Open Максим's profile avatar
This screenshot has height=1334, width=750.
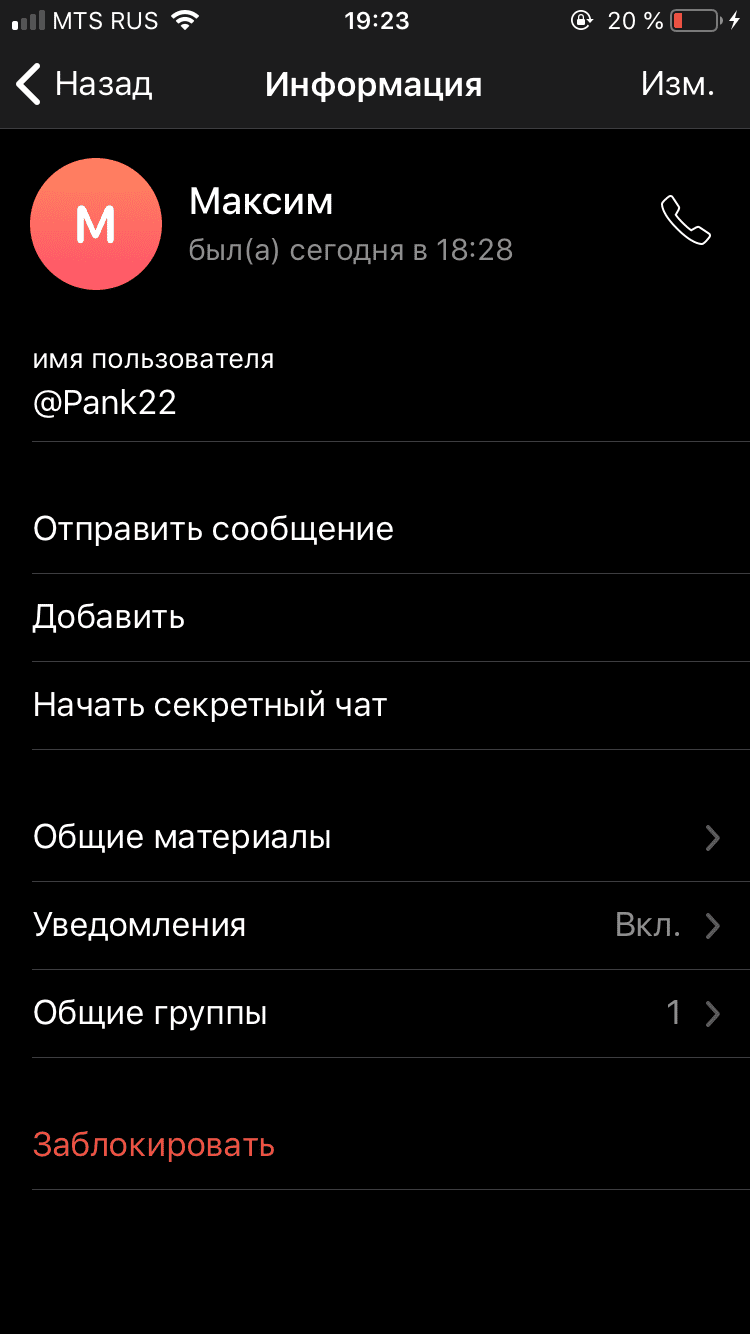(x=96, y=224)
